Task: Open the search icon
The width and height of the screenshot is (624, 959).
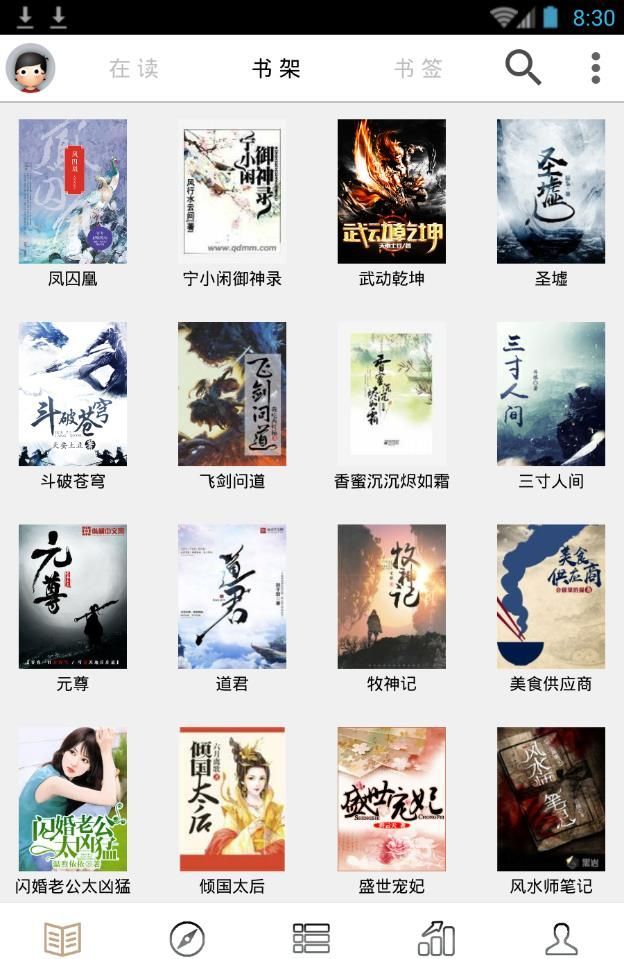Action: [x=522, y=68]
